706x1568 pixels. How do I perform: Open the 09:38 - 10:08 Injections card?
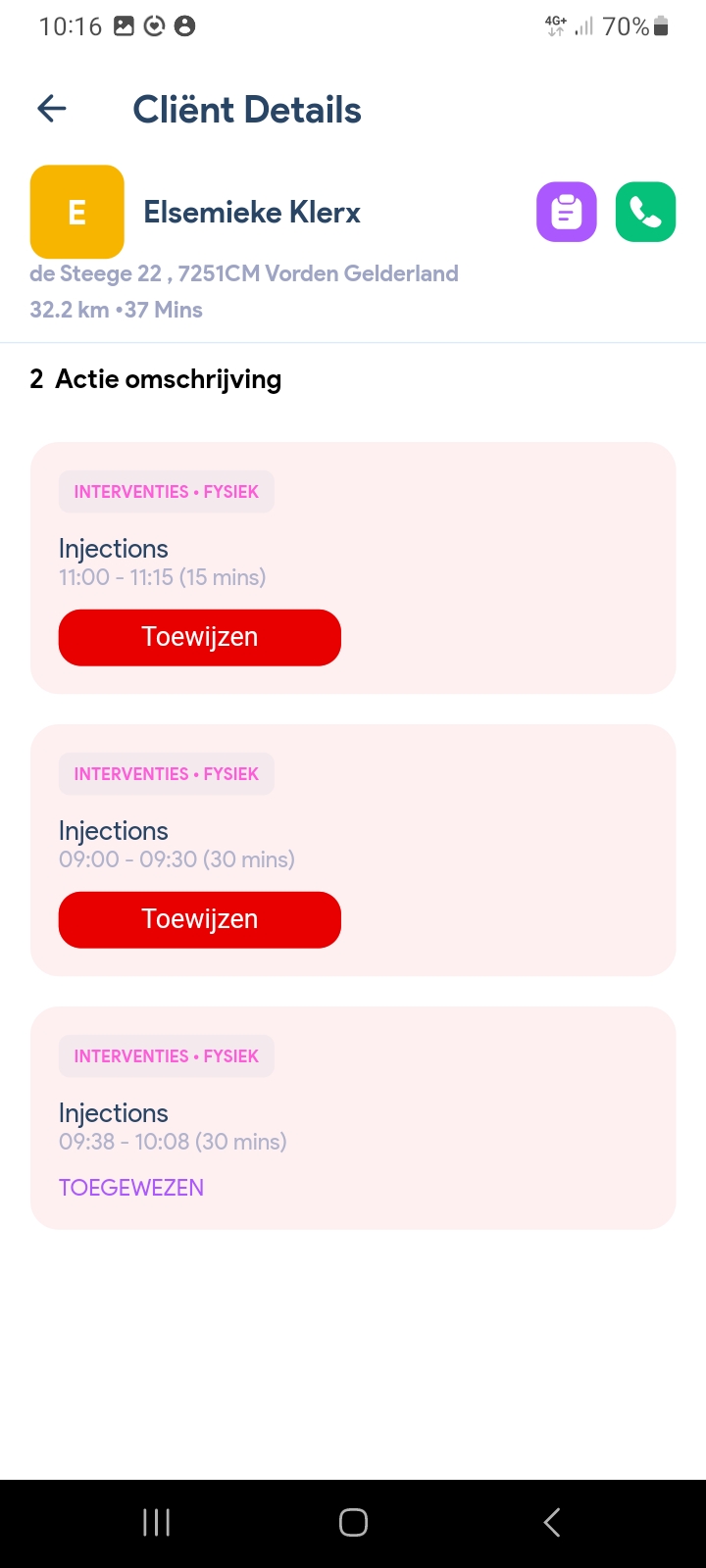353,1117
